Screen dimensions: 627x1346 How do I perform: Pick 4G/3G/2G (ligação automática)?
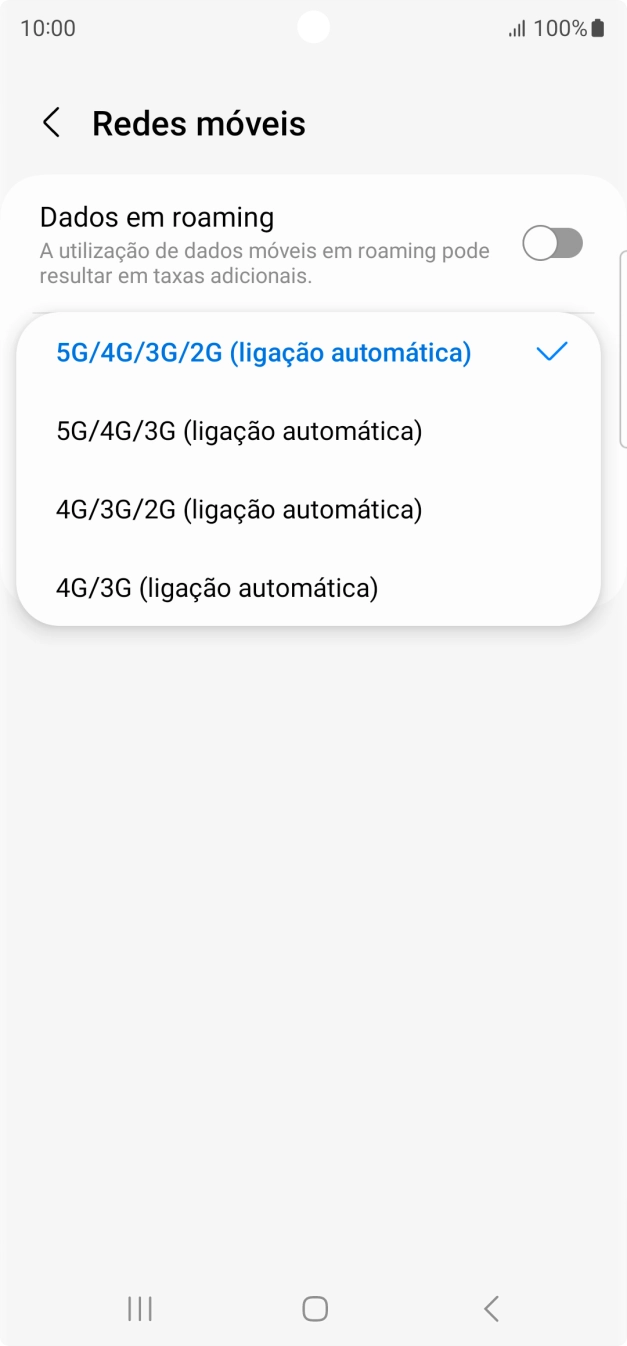308,509
